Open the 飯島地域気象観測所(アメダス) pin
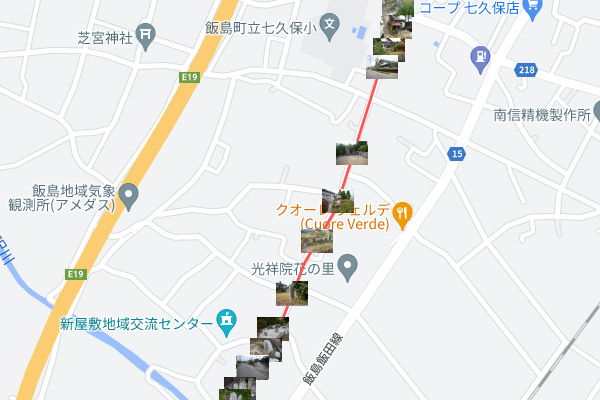This screenshot has width=600, height=400. (129, 193)
